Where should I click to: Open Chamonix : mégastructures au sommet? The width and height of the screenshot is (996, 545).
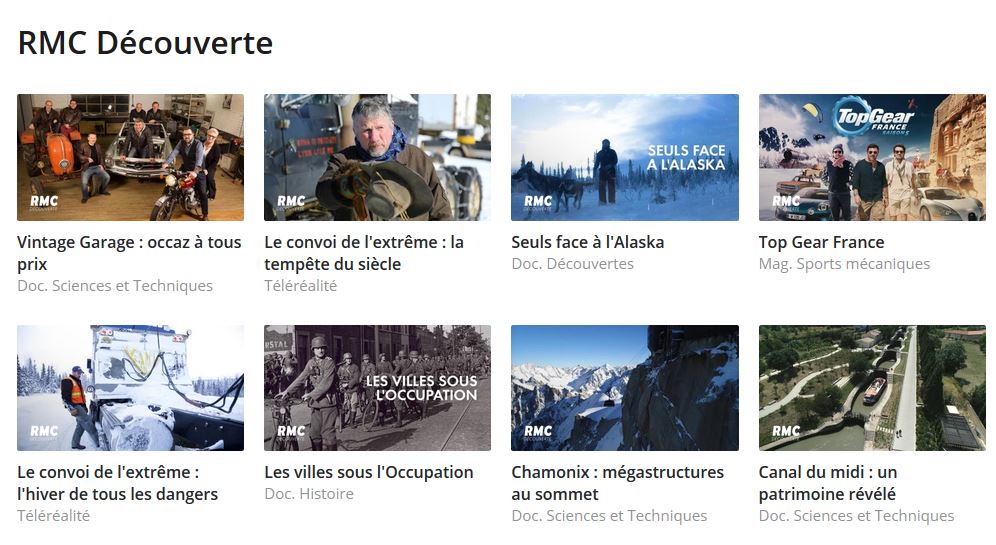[624, 388]
